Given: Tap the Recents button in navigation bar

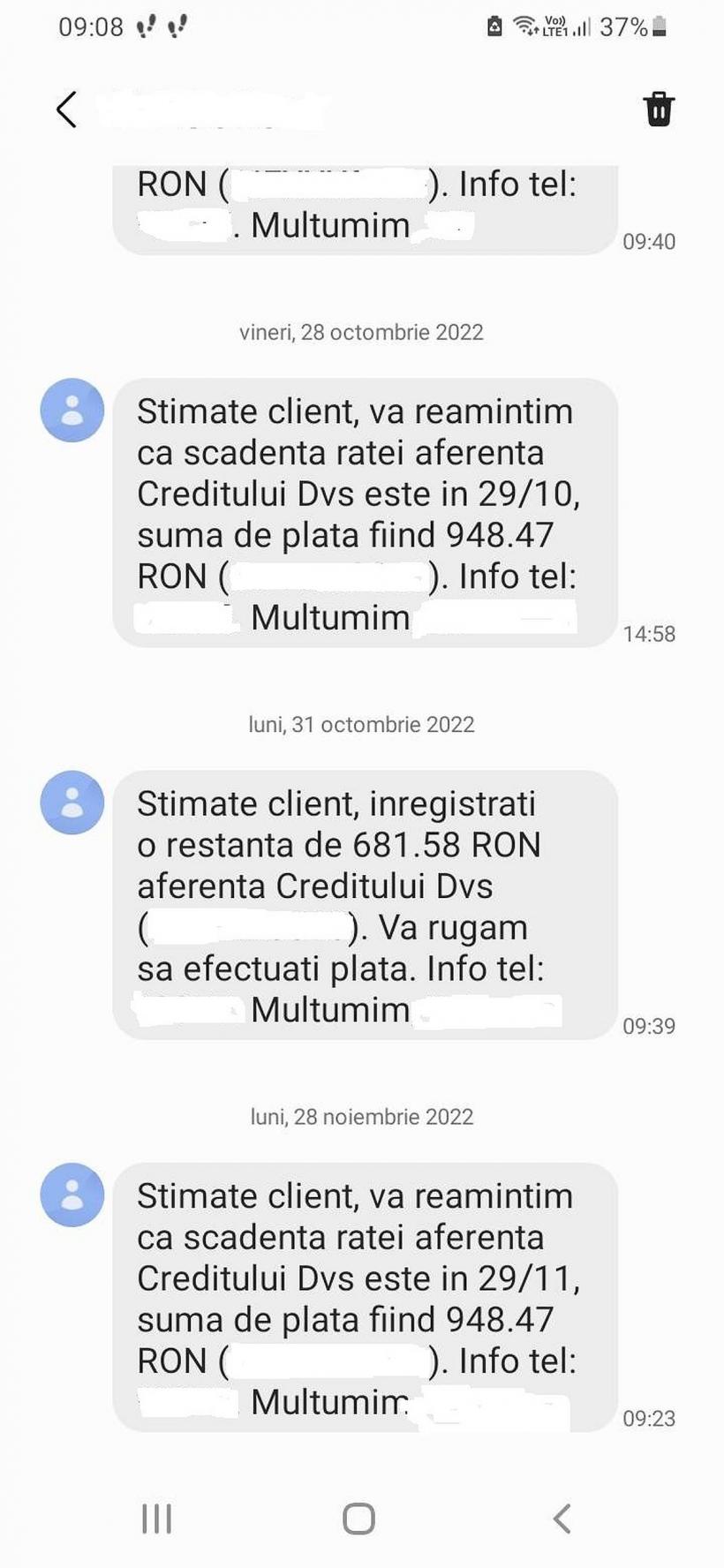Looking at the screenshot, I should [x=156, y=1519].
